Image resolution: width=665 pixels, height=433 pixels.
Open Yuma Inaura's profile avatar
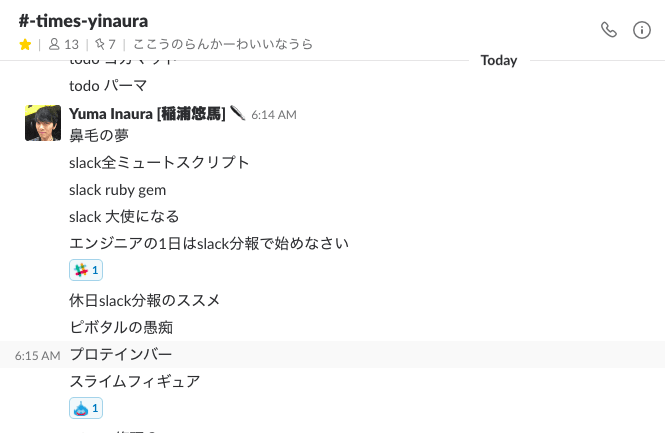point(43,123)
